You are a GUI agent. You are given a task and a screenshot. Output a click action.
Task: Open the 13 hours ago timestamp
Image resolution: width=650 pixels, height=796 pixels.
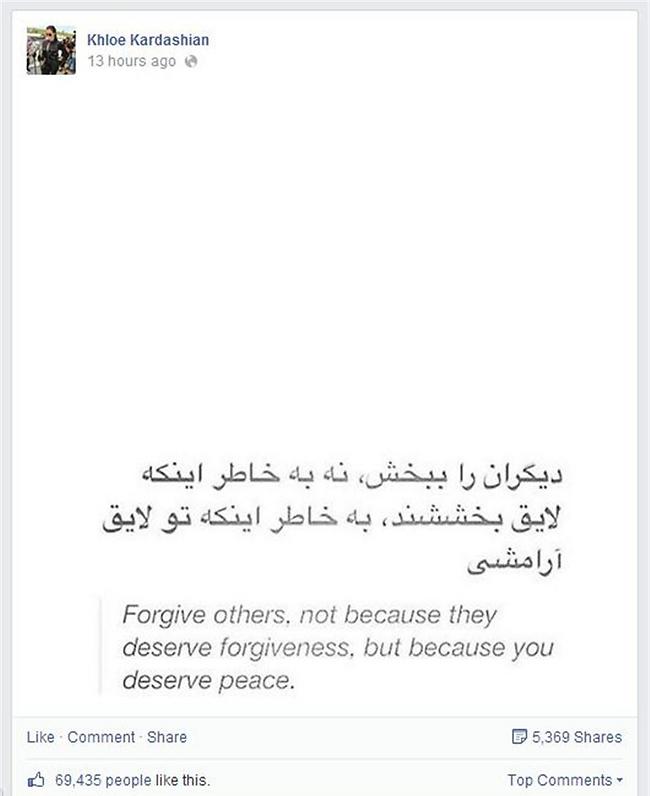(x=131, y=61)
